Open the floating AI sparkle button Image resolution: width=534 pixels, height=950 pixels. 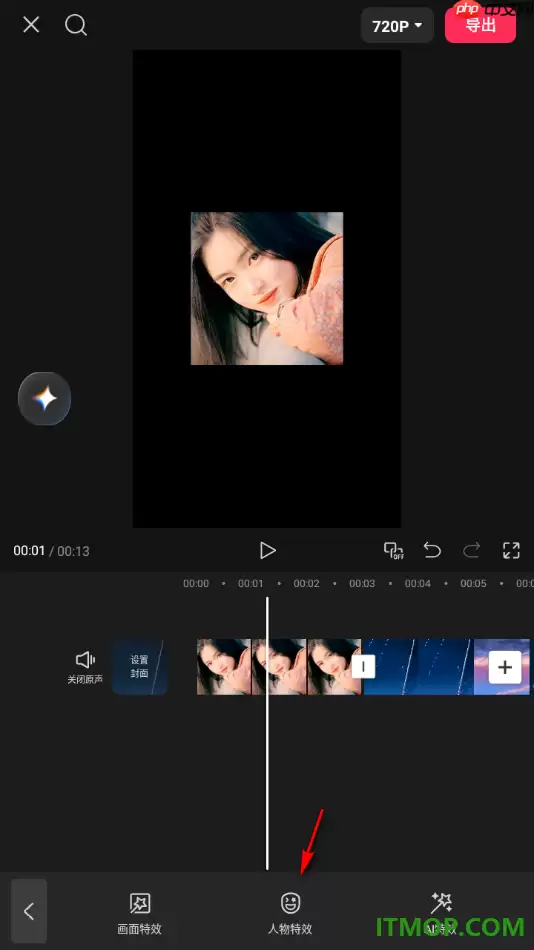coord(45,399)
